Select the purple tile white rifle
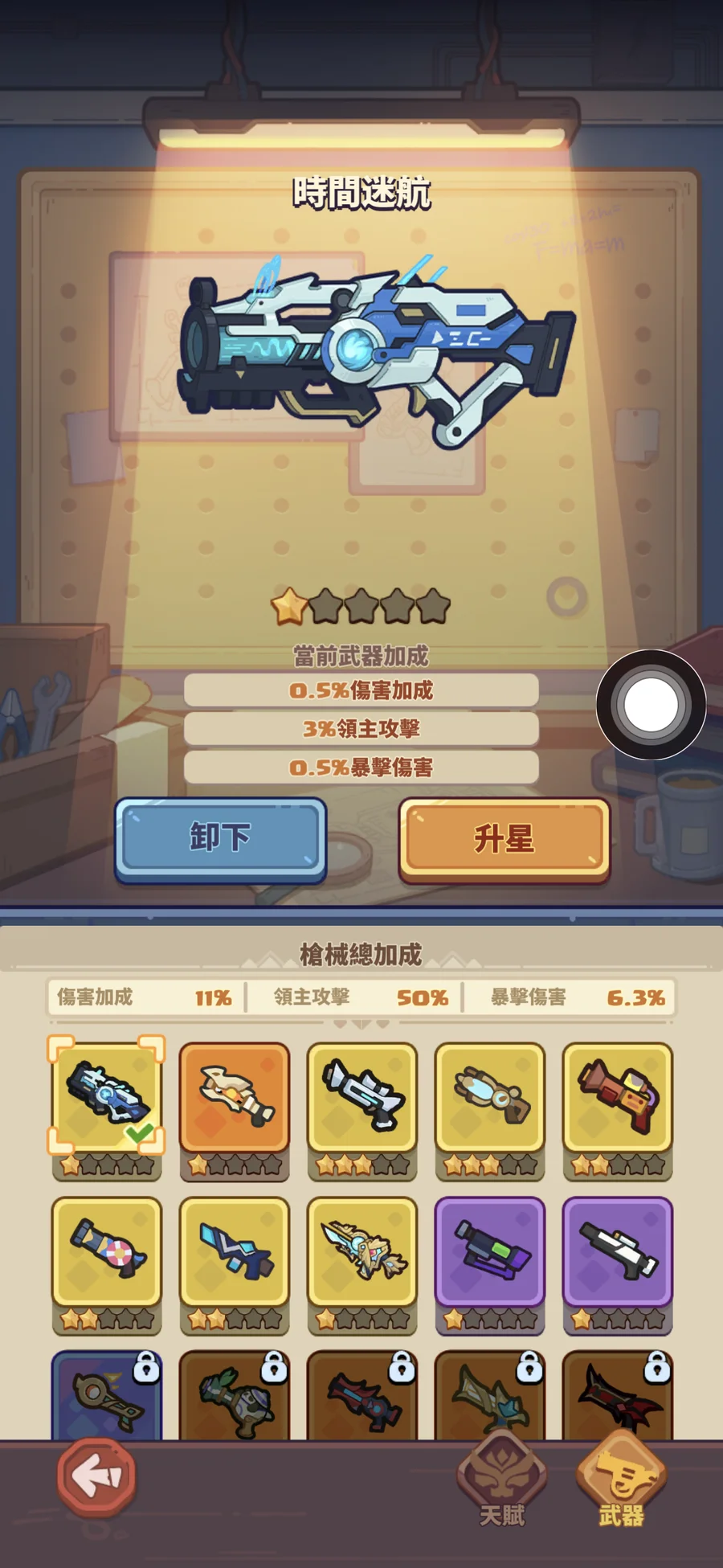This screenshot has width=723, height=1568. pyautogui.click(x=617, y=1251)
